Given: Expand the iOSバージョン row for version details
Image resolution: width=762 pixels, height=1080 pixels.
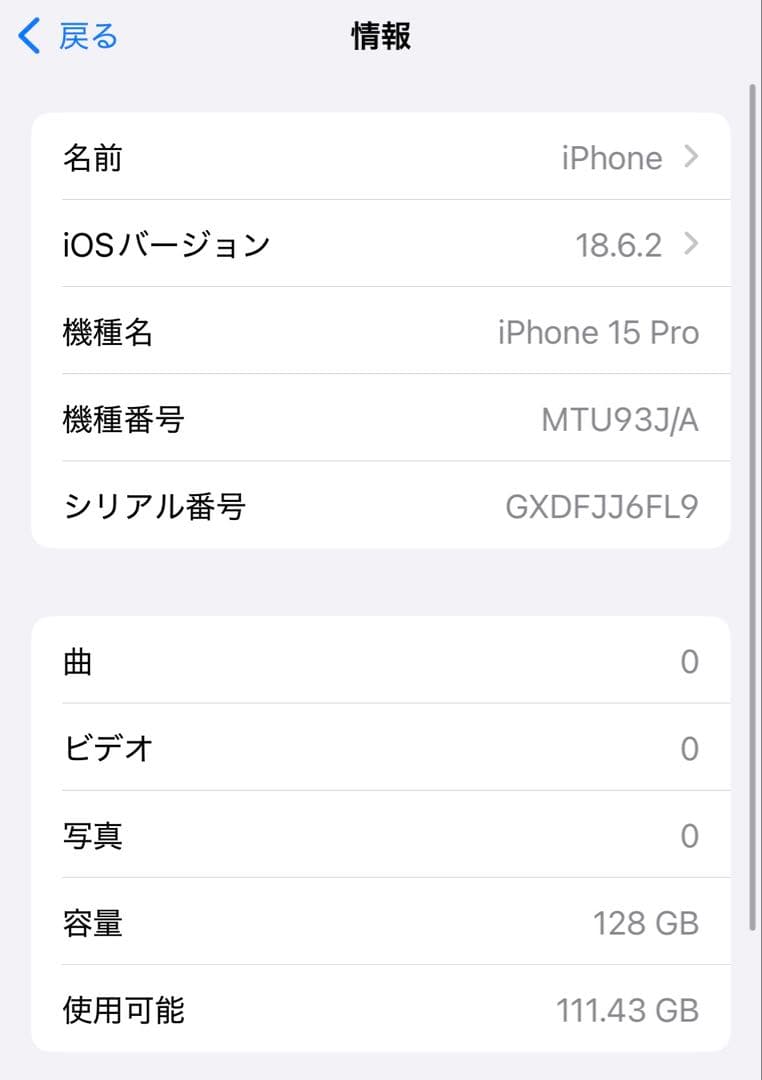Looking at the screenshot, I should (380, 245).
